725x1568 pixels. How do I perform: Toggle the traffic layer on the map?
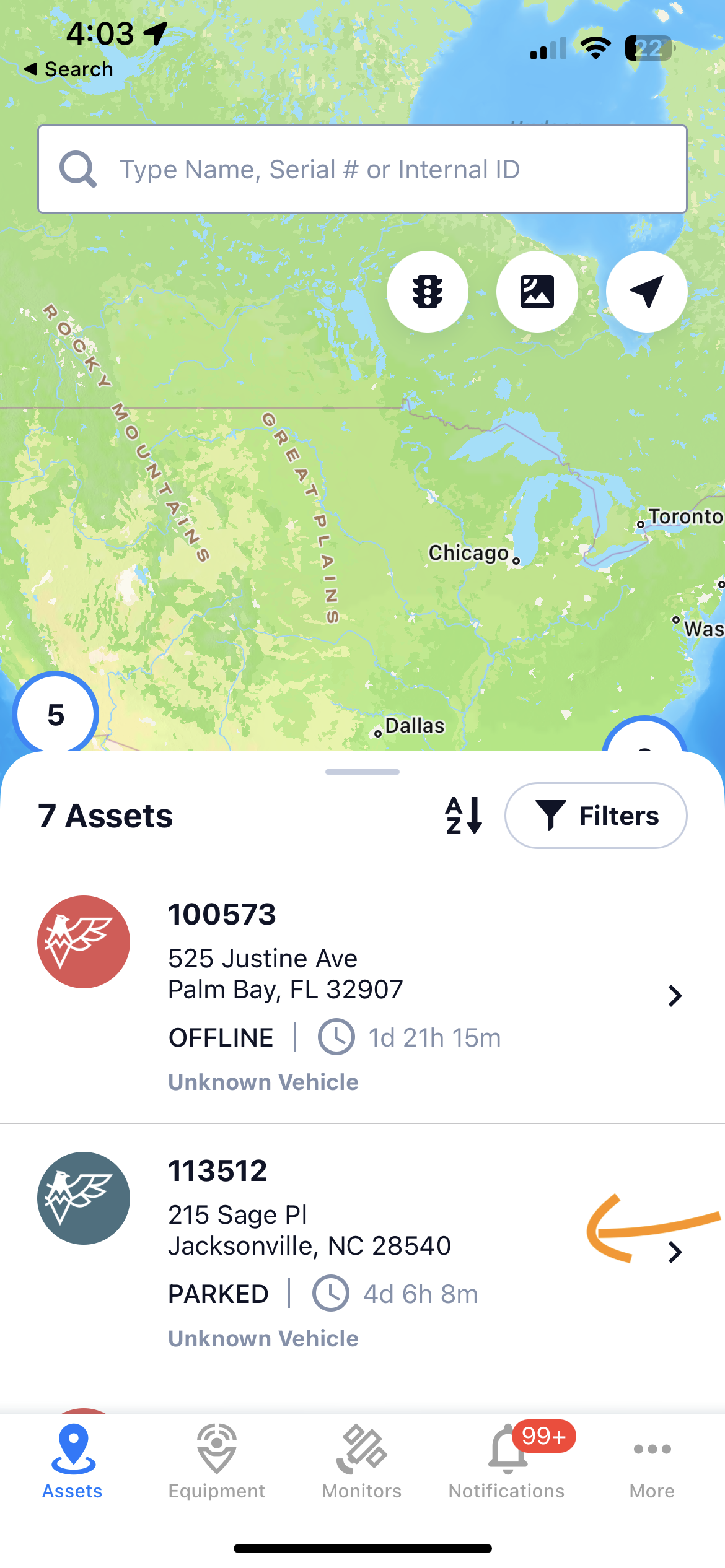point(428,292)
